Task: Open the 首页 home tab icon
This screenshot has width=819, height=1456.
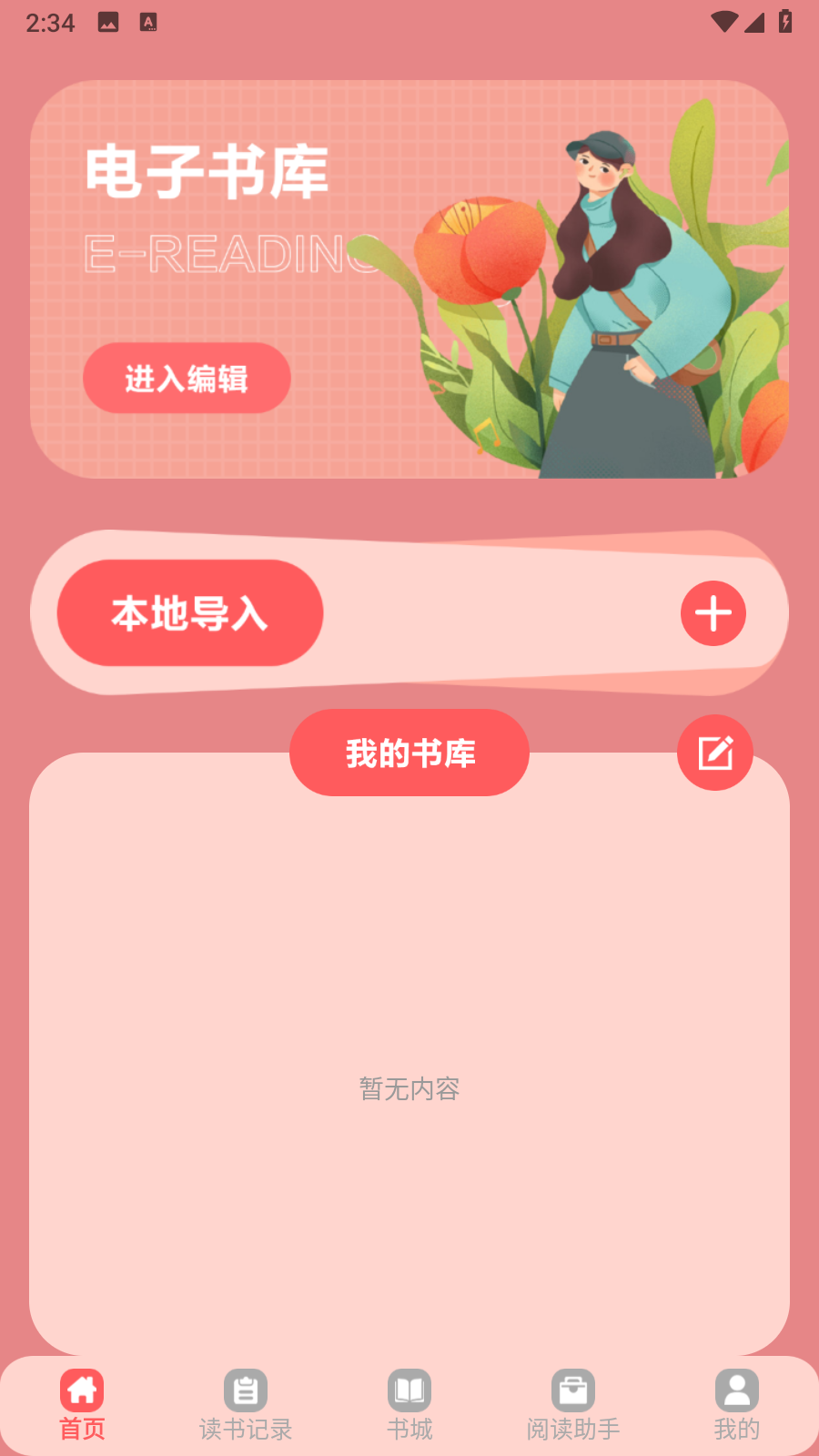Action: pos(82,1390)
